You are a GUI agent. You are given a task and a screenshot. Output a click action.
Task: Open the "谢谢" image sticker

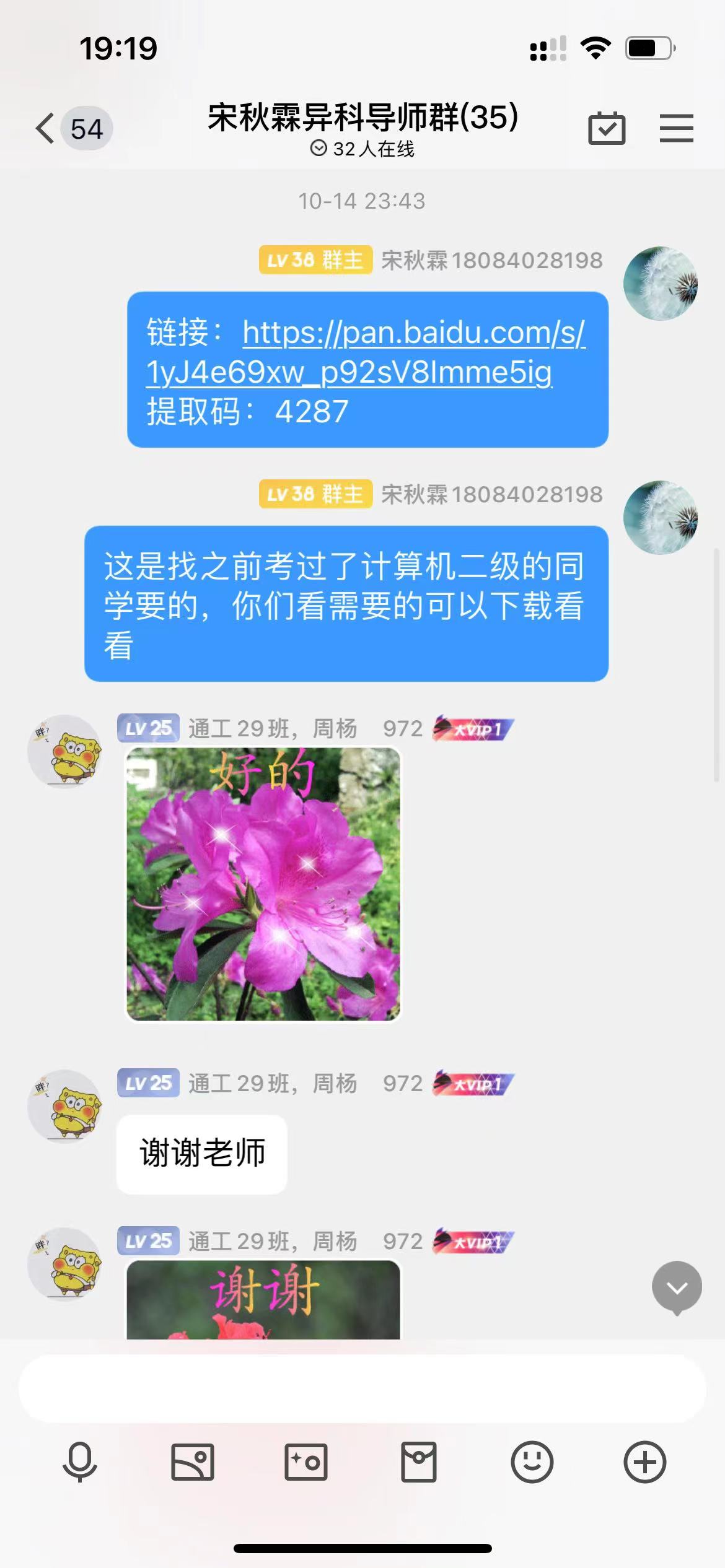pos(263,1300)
